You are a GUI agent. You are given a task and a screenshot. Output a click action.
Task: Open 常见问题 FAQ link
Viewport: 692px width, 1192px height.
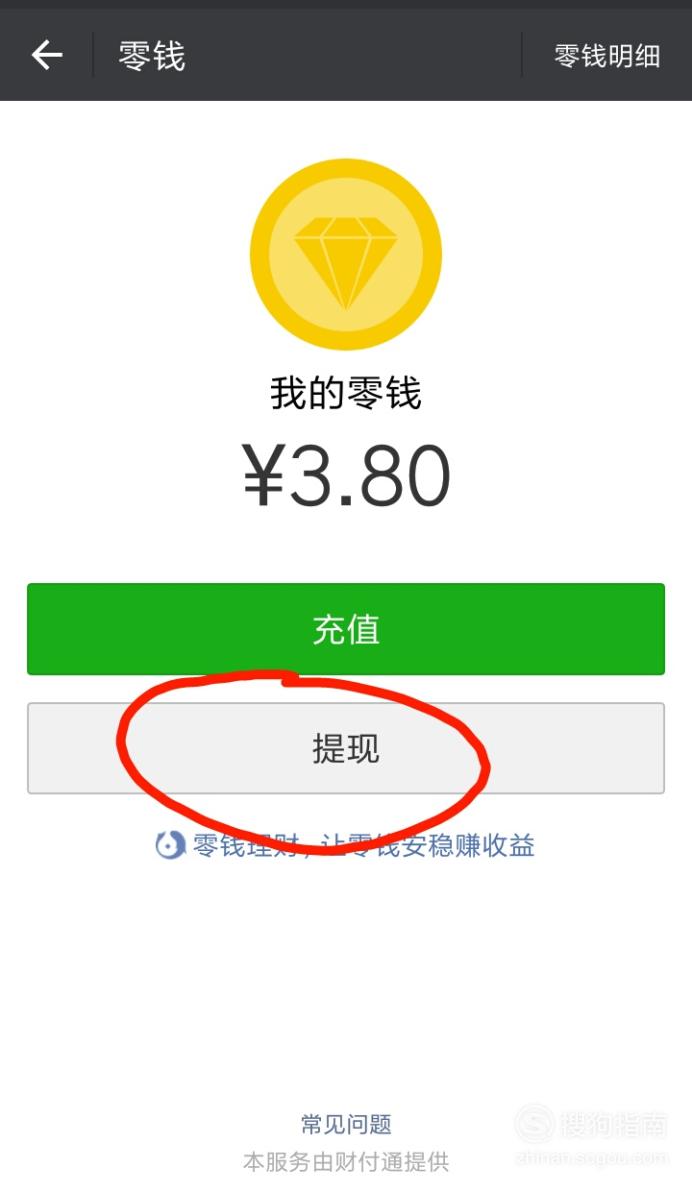tap(346, 1124)
